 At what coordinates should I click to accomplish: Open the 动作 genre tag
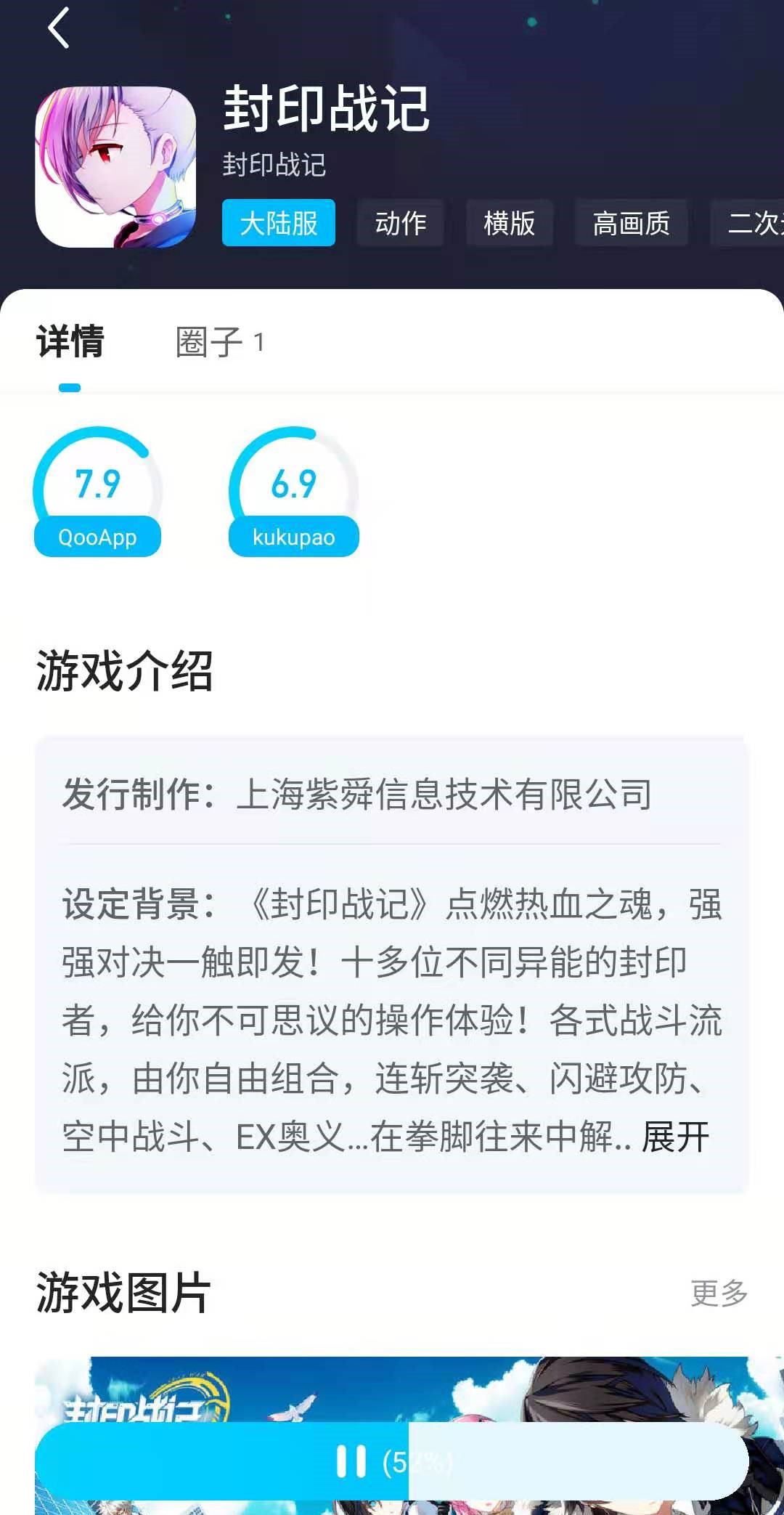[400, 223]
